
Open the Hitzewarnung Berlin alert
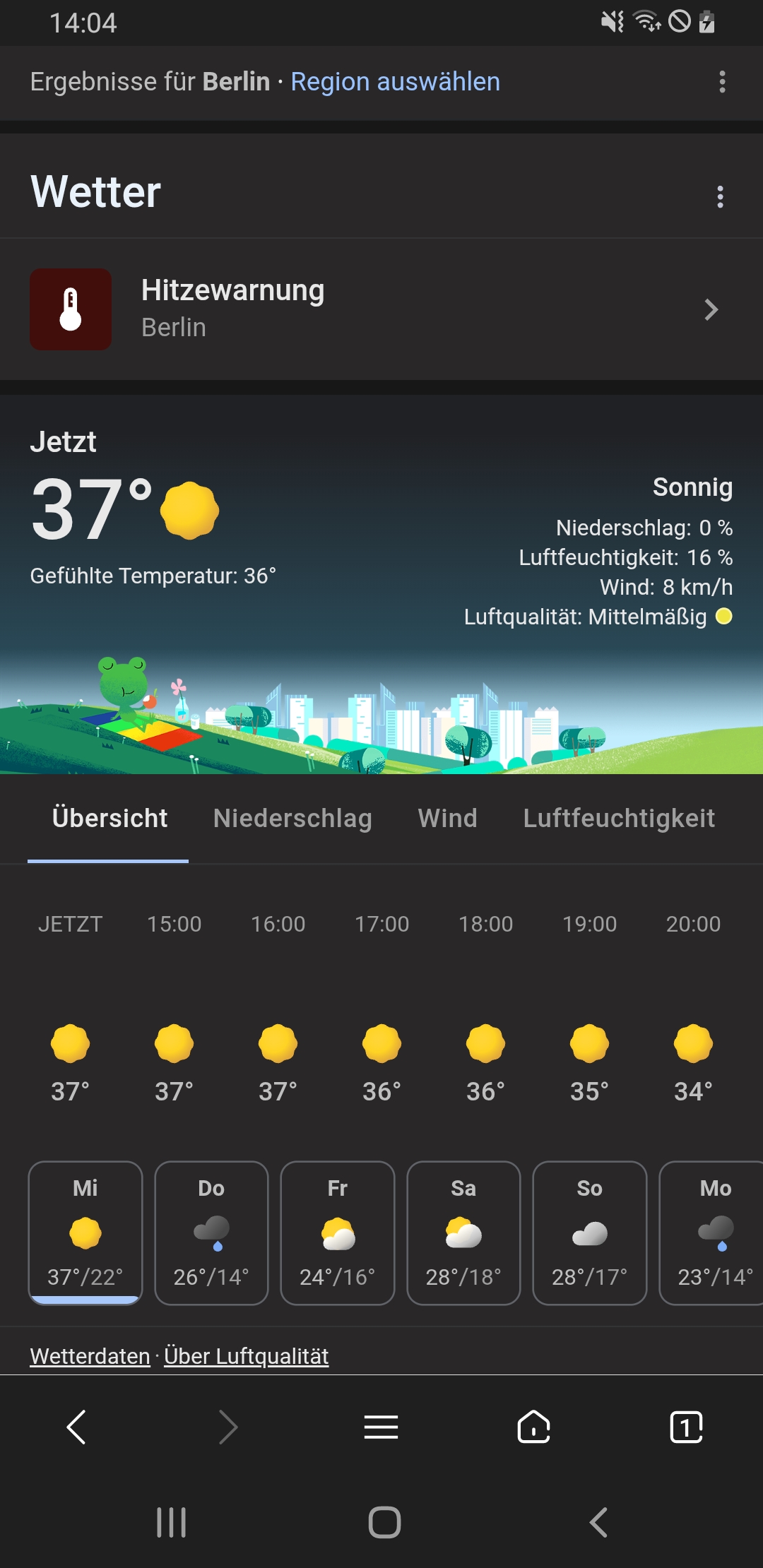[381, 309]
